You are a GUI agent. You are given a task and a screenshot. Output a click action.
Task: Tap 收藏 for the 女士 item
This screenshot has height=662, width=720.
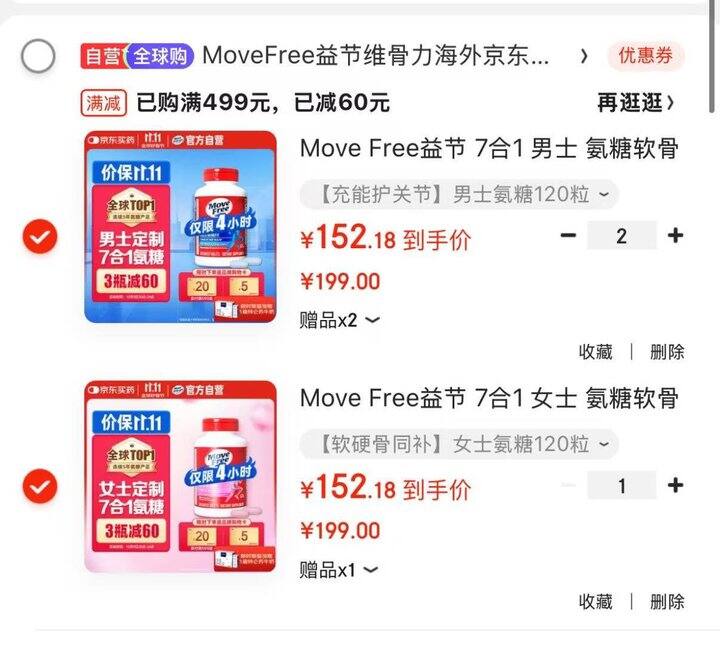(x=595, y=601)
